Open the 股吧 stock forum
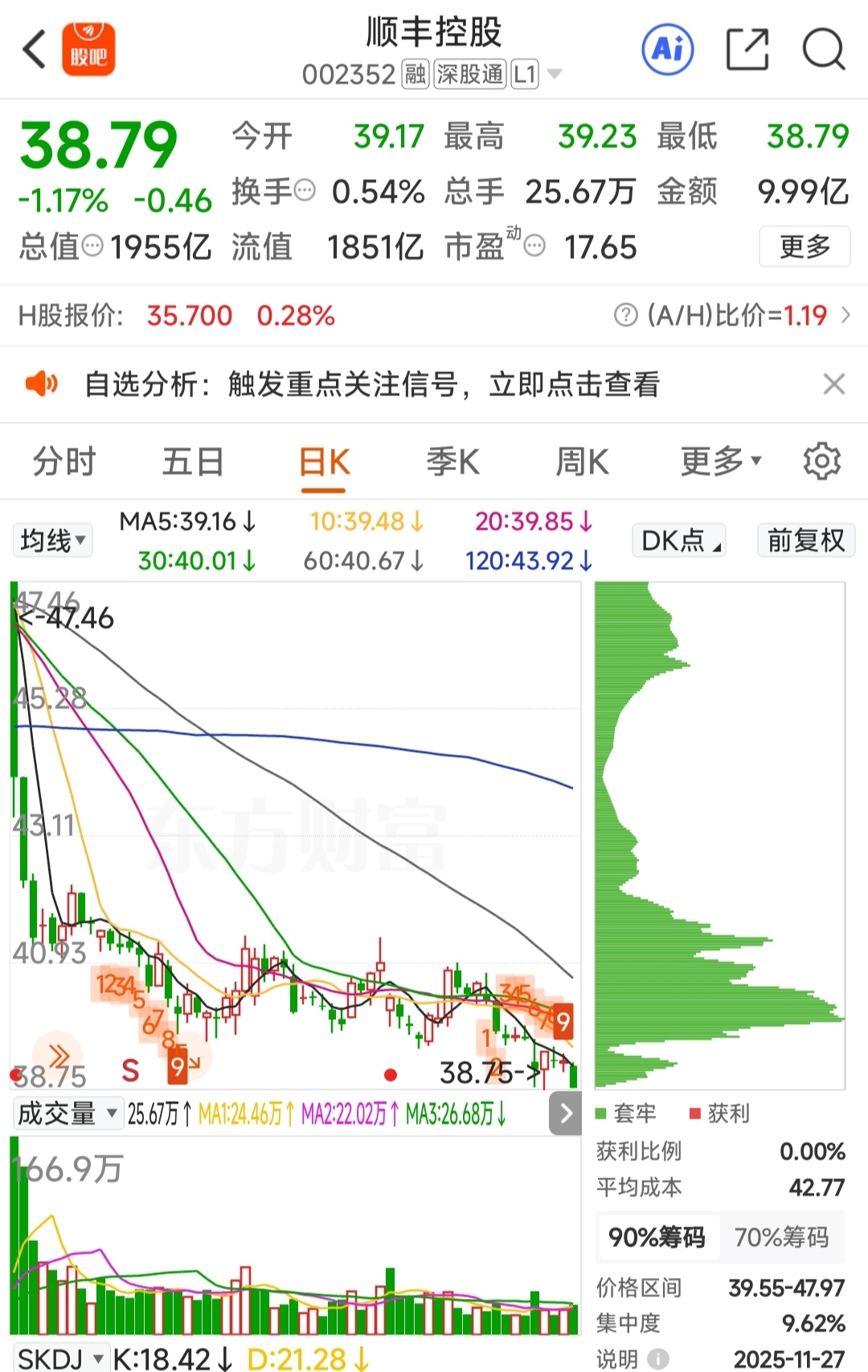The height and width of the screenshot is (1372, 868). tap(88, 50)
